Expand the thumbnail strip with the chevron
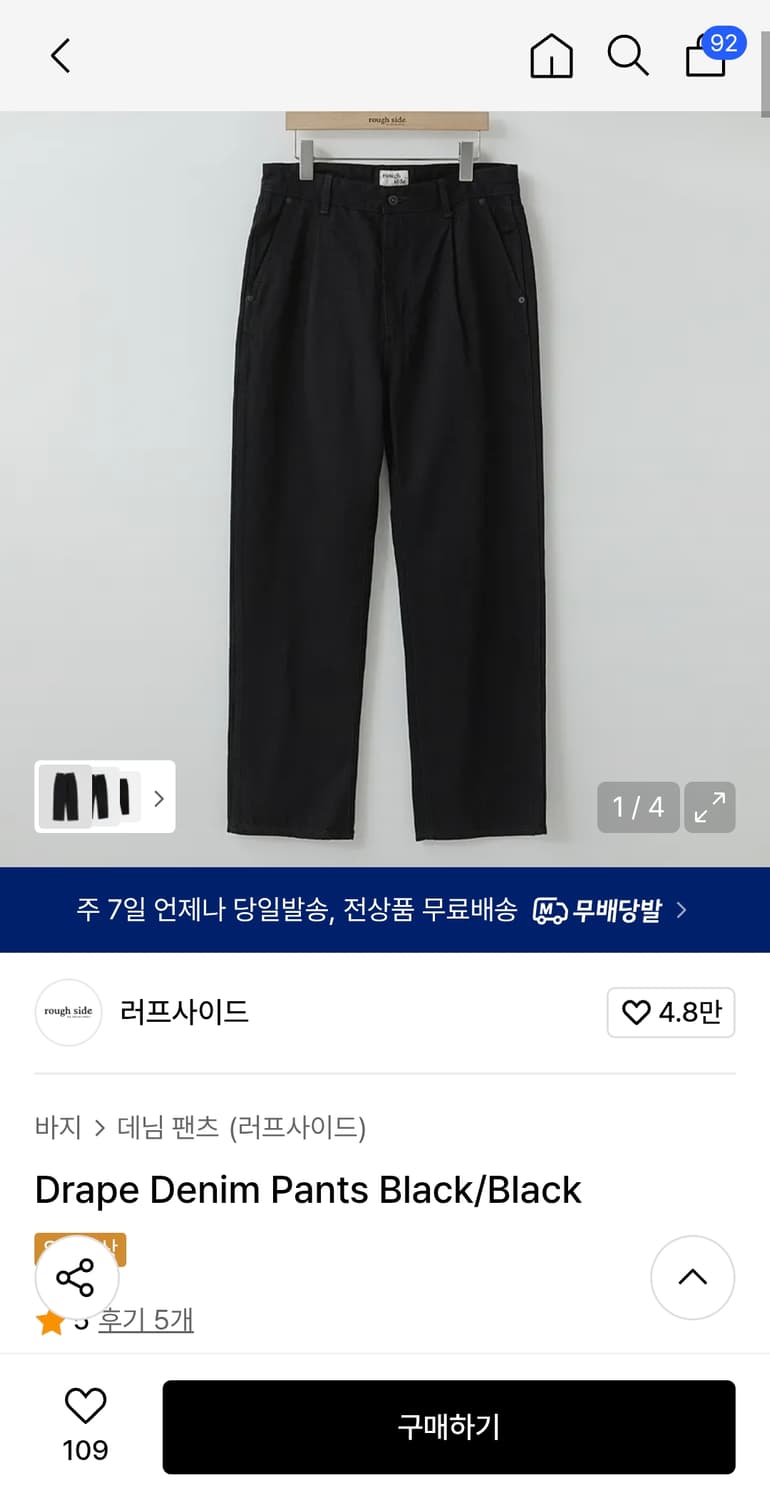This screenshot has width=770, height=1500. click(x=158, y=797)
